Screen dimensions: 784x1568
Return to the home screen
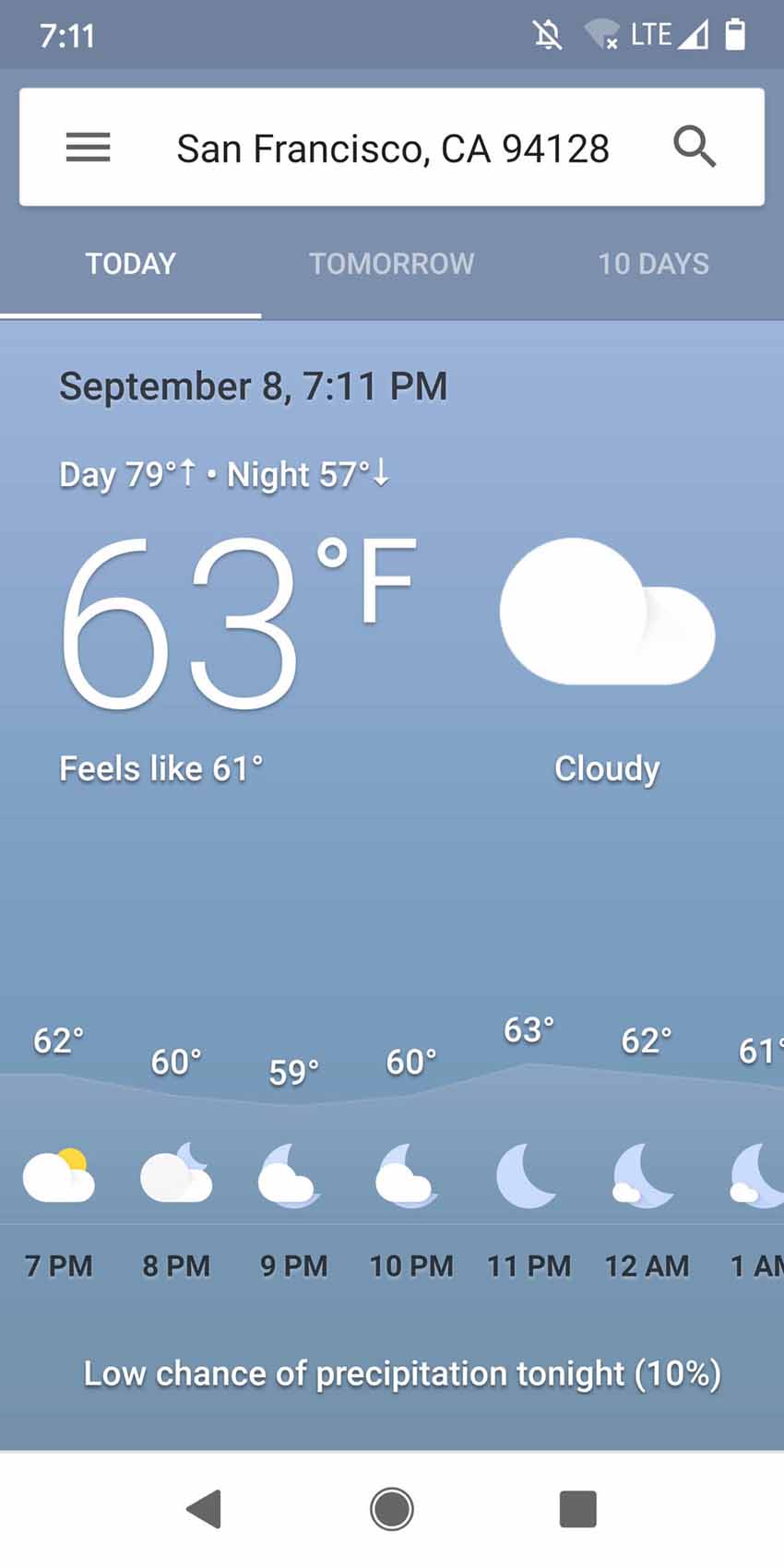[x=392, y=1509]
